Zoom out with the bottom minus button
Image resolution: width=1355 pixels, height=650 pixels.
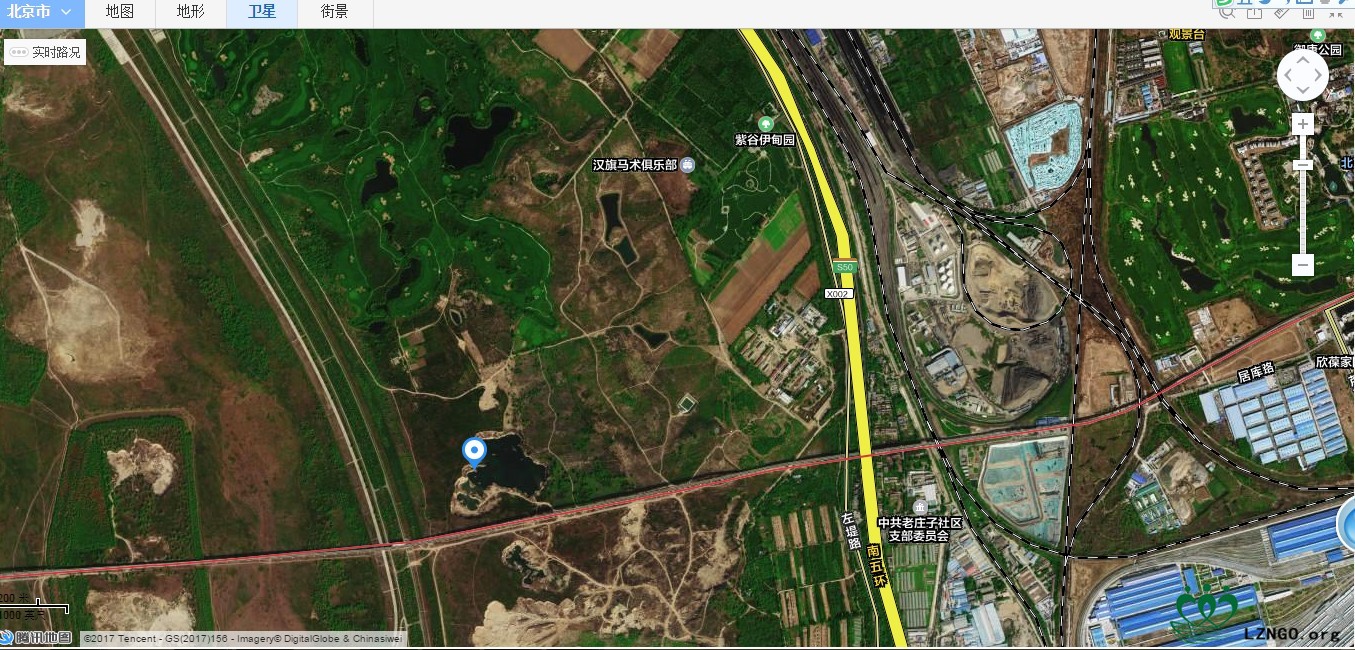[x=1302, y=264]
